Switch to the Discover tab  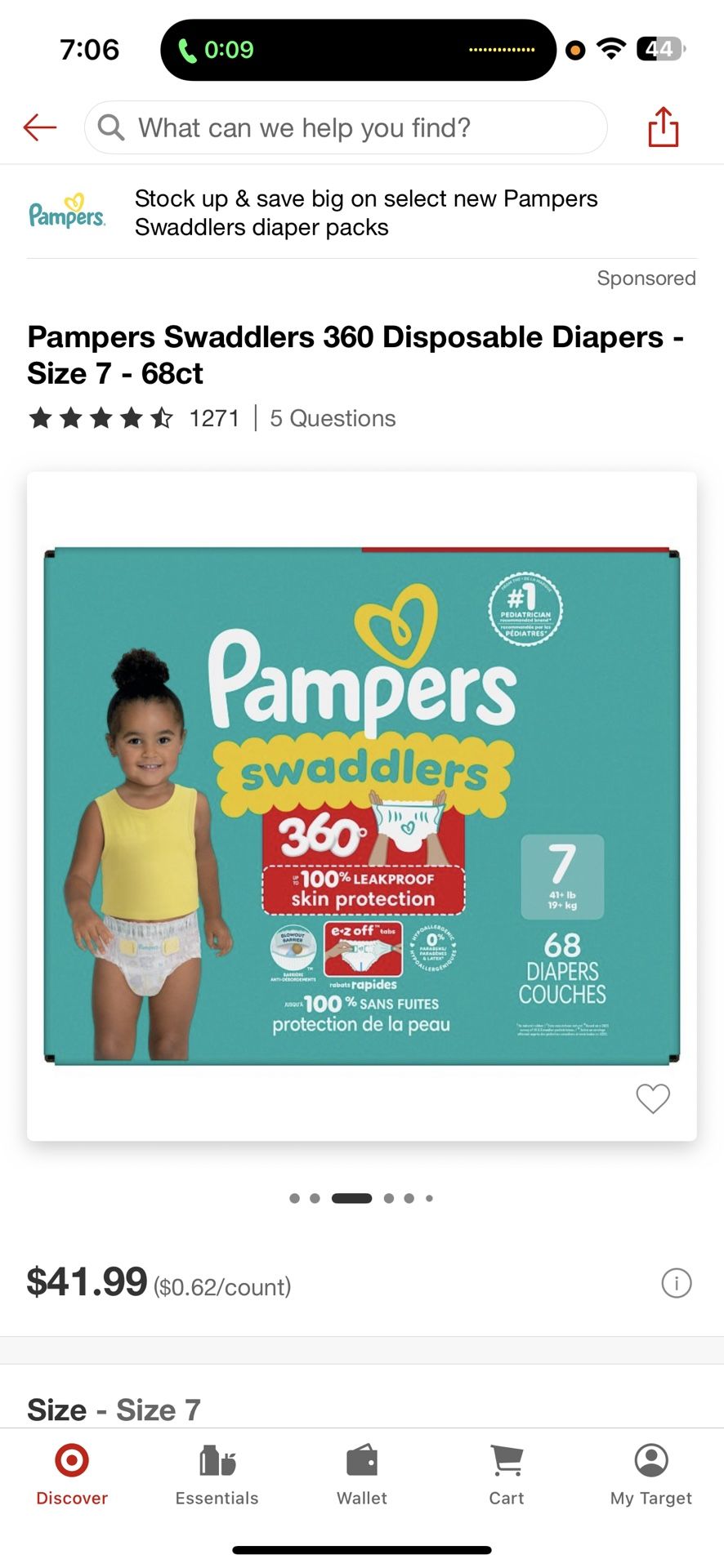pos(72,1475)
